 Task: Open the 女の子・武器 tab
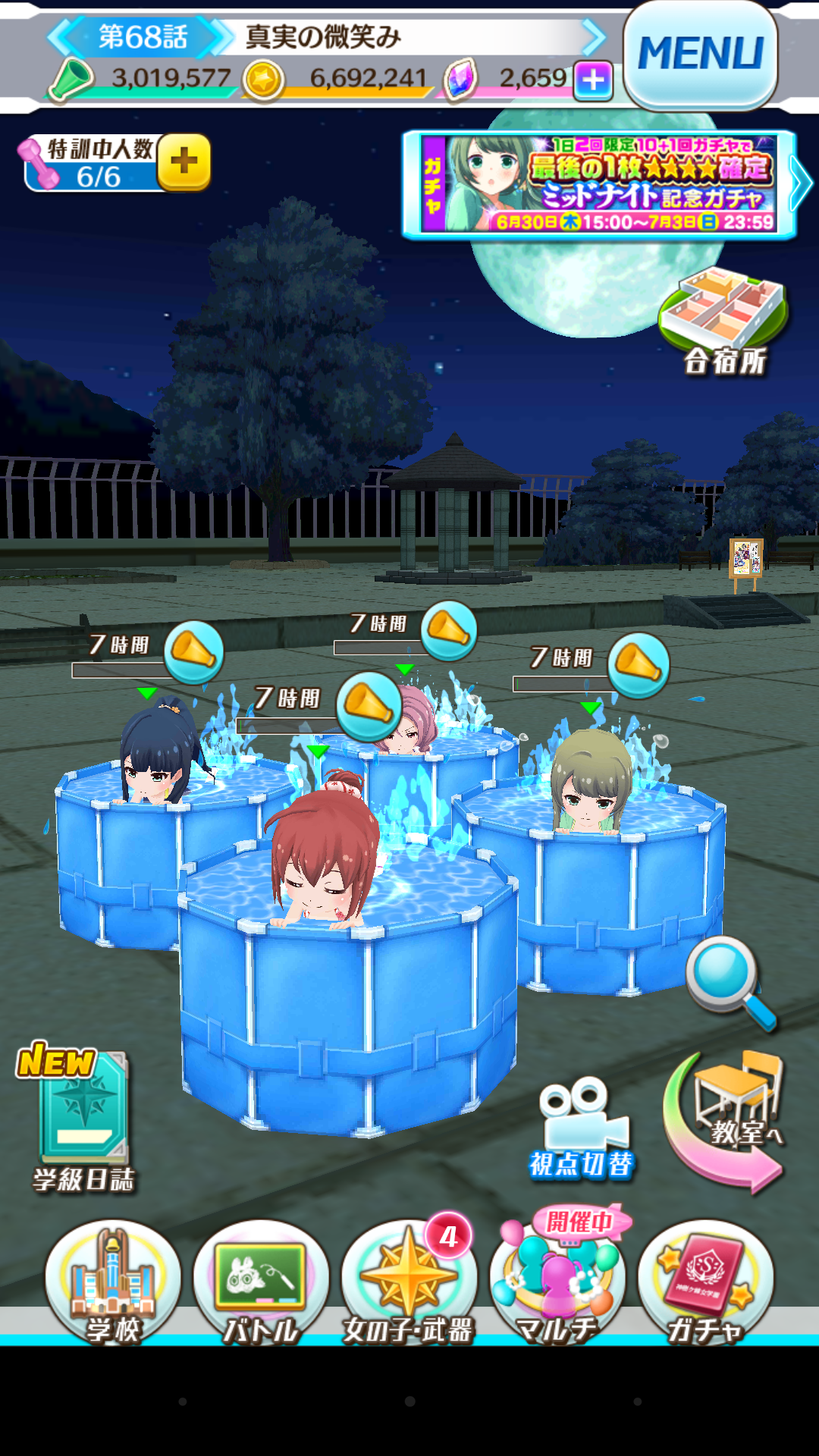[x=409, y=1282]
